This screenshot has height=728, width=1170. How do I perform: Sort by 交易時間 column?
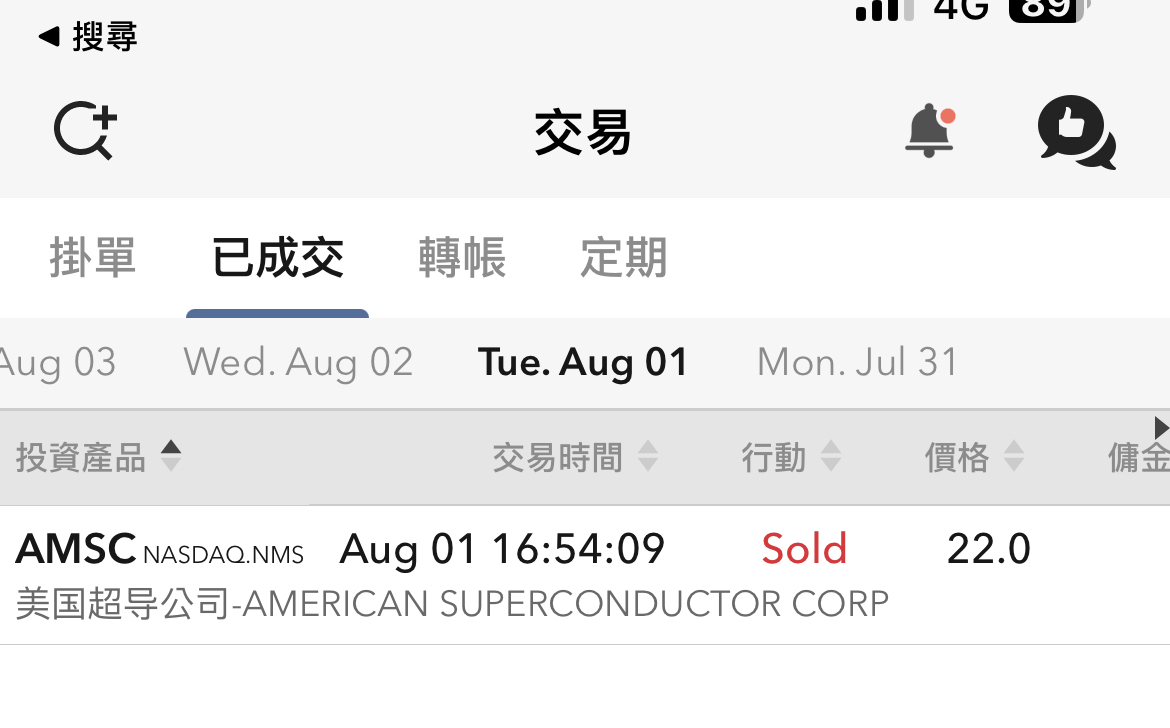coord(575,458)
